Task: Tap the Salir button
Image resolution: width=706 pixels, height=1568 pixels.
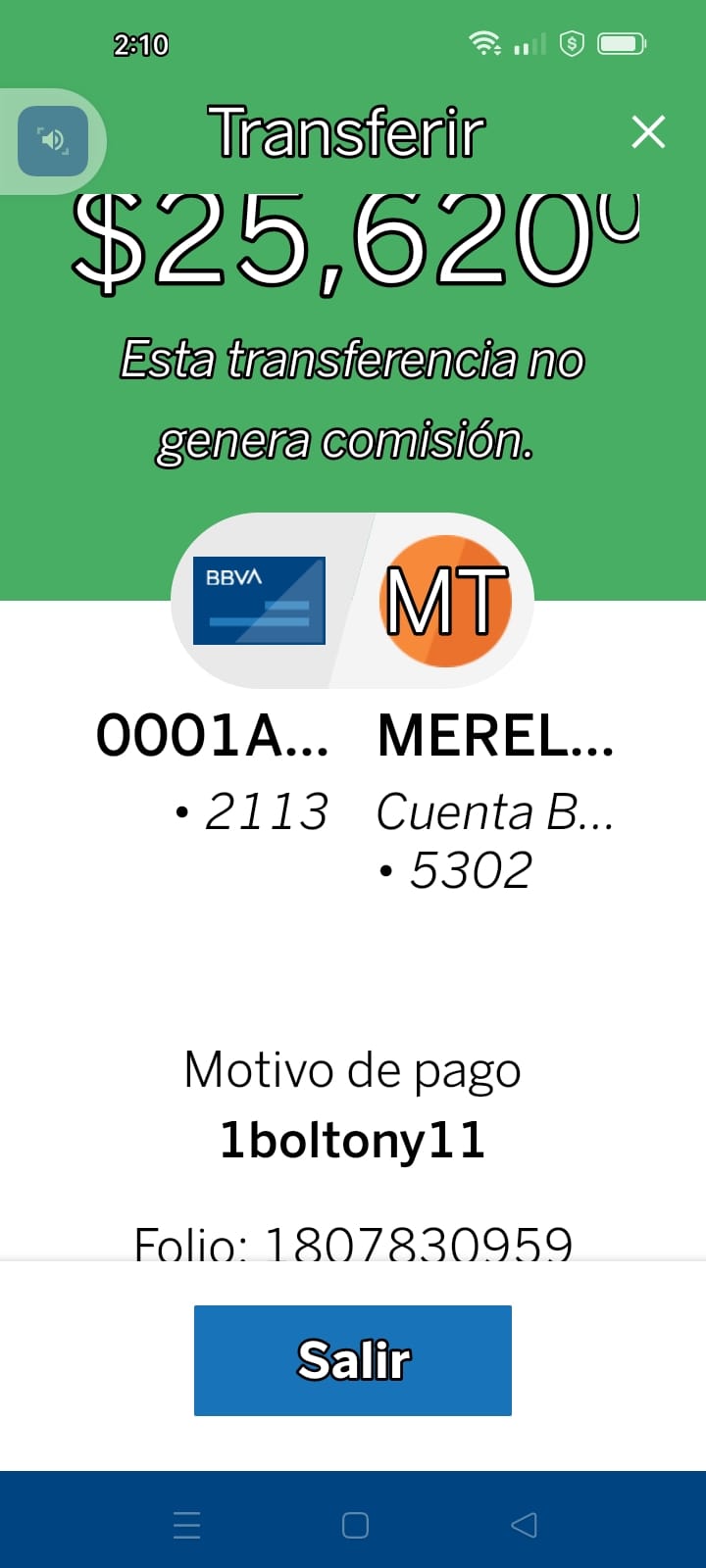Action: pos(353,1360)
